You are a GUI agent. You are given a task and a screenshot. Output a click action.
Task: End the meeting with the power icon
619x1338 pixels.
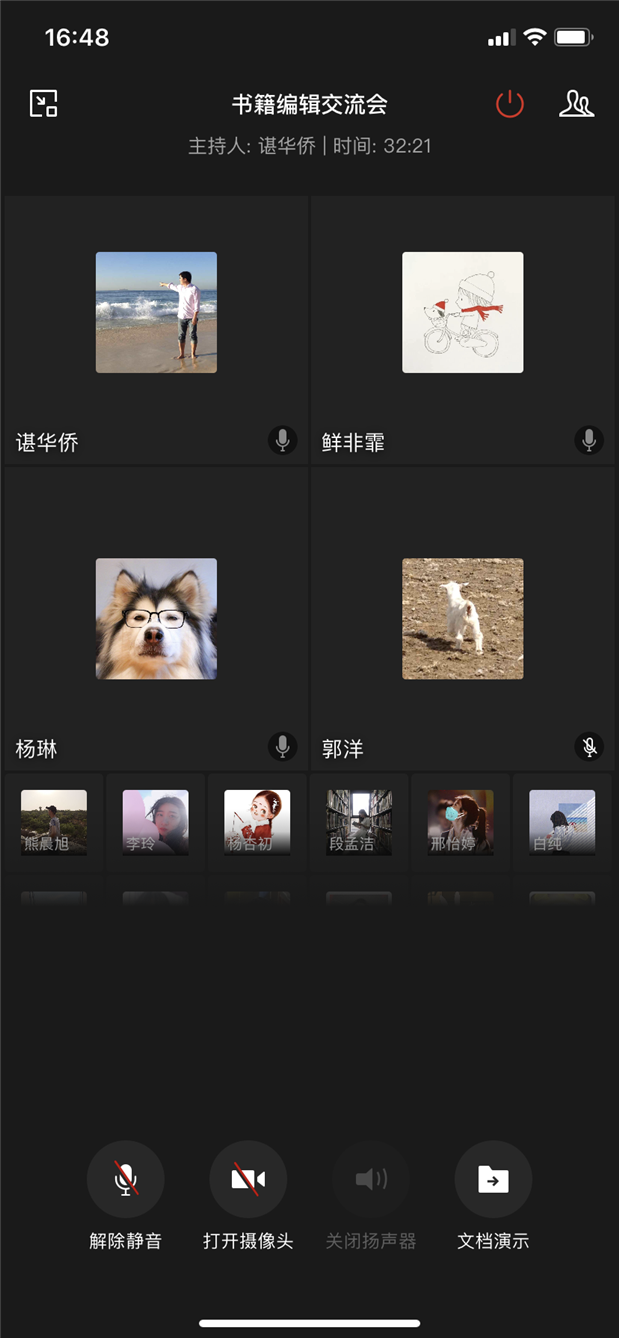(510, 104)
